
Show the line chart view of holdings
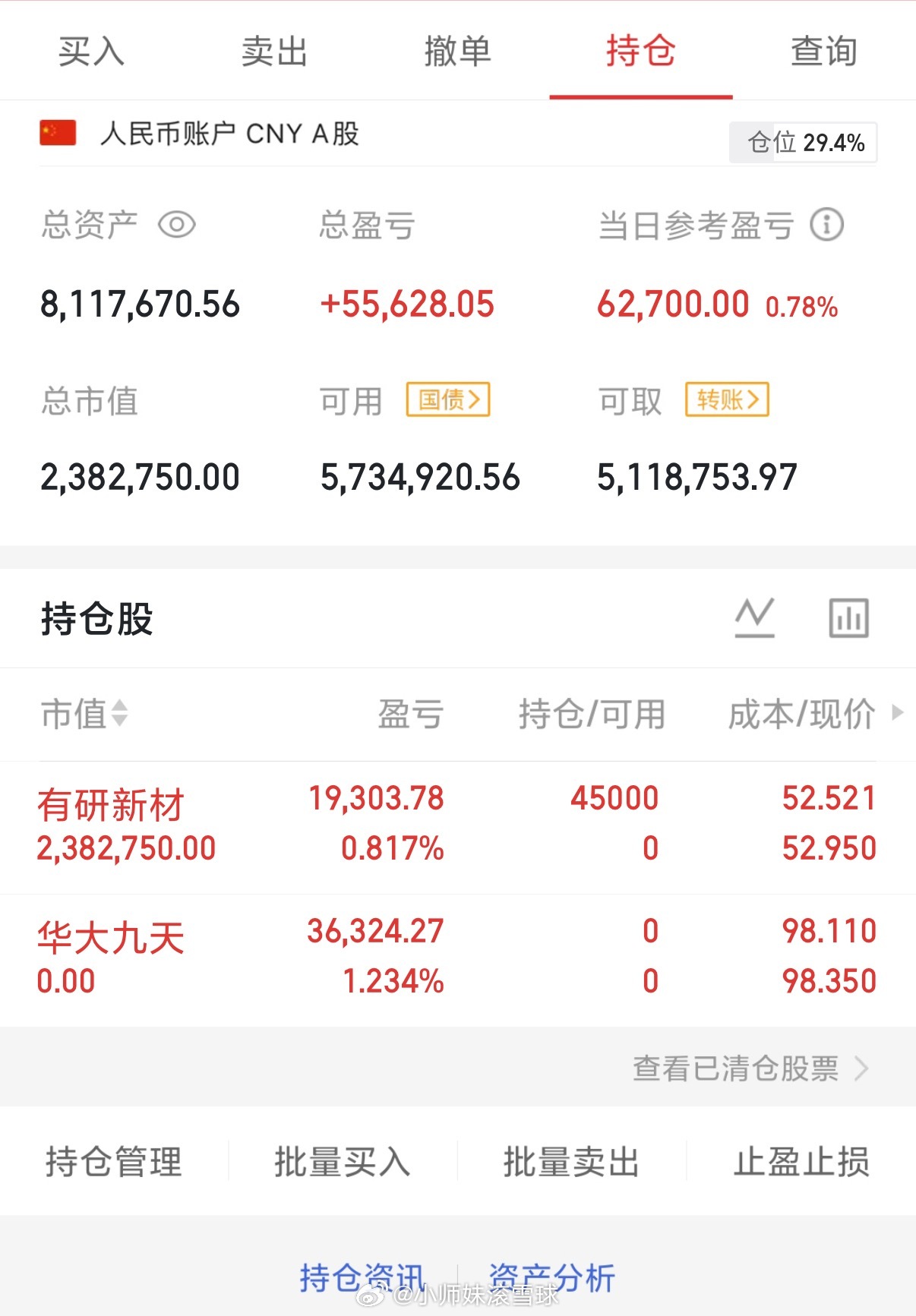coord(755,617)
